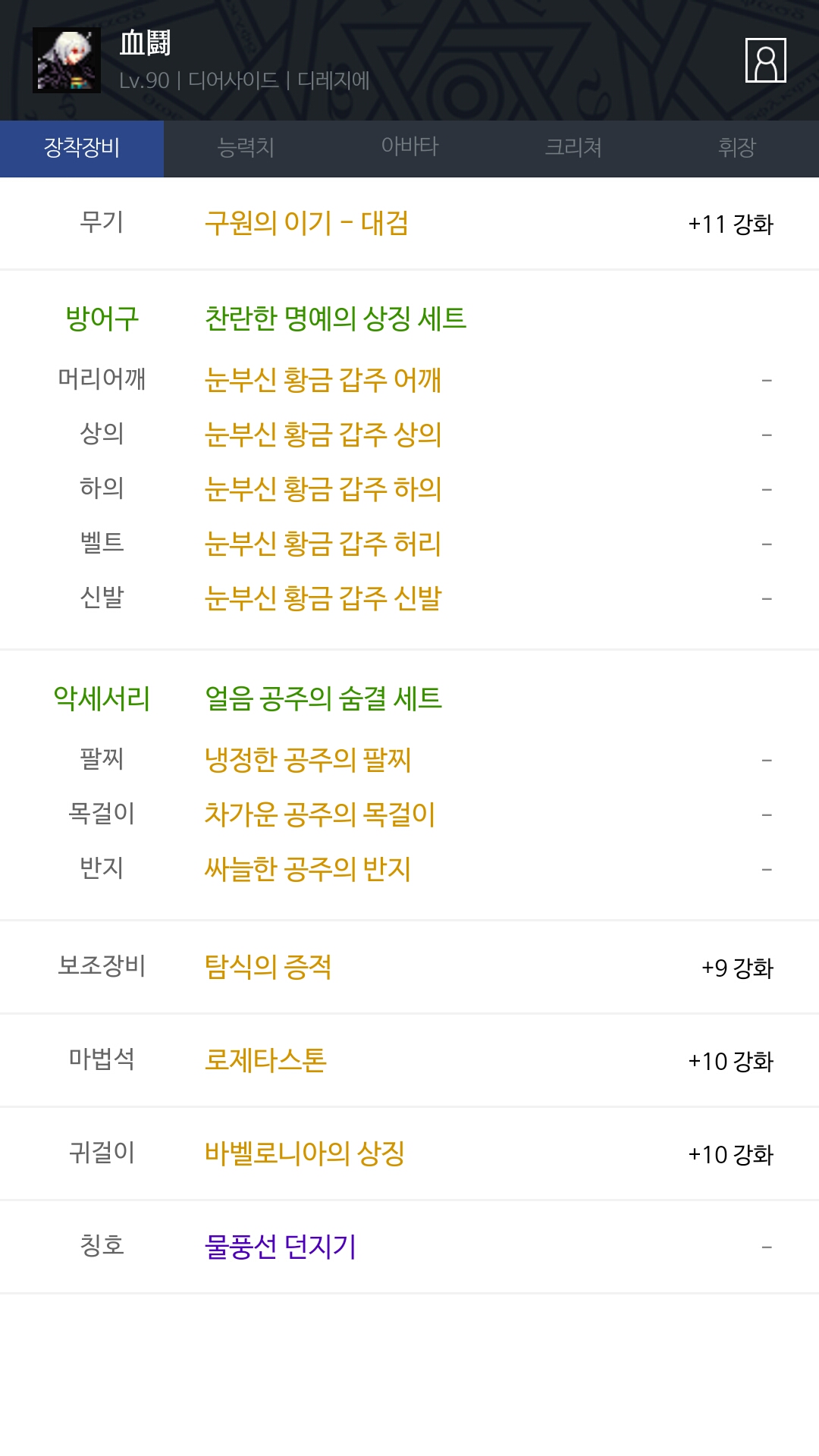Open set 찬란한 명예의 상징 세트
This screenshot has width=819, height=1456.
point(335,318)
